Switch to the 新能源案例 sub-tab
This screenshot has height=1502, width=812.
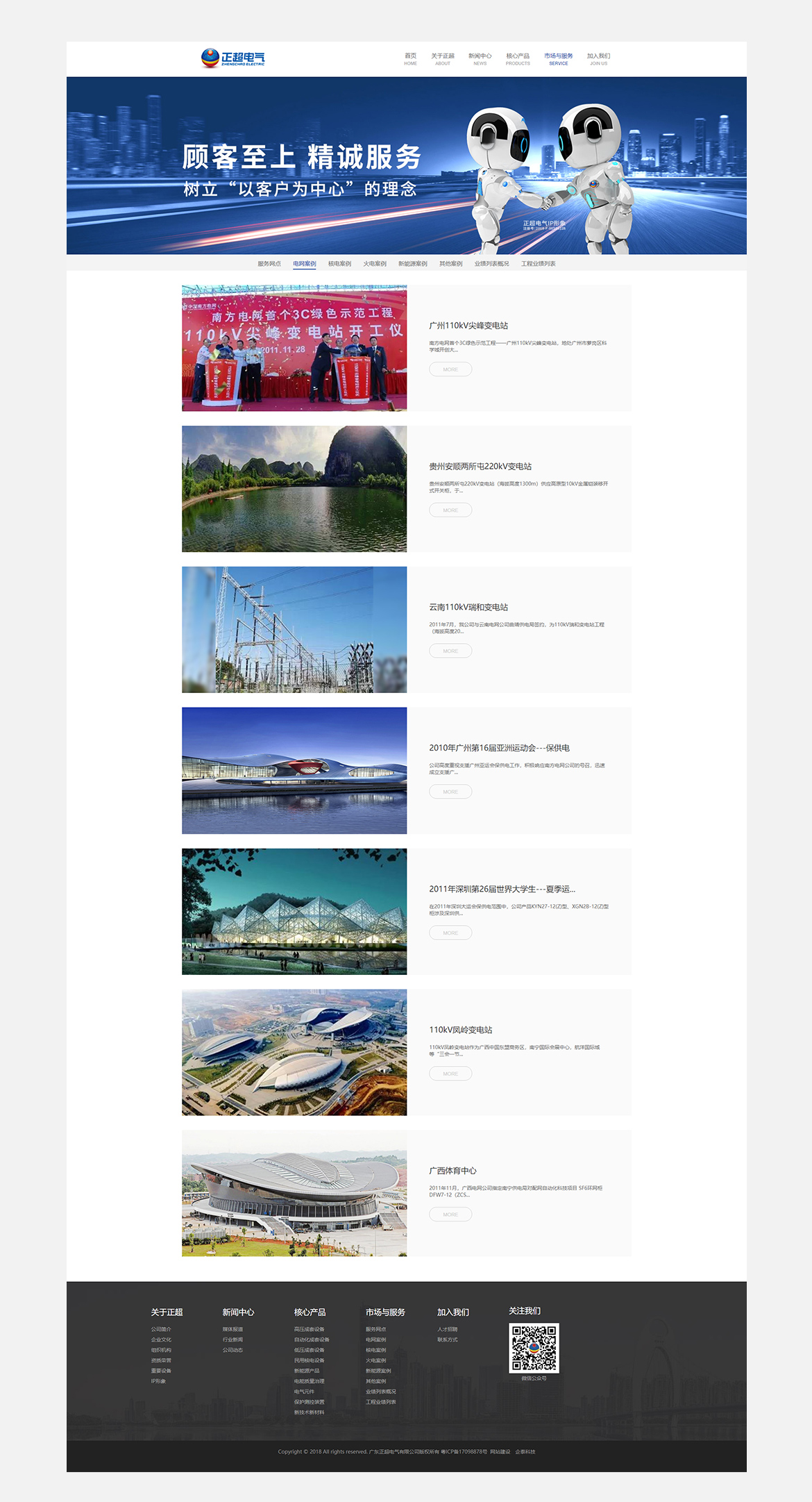pyautogui.click(x=413, y=264)
